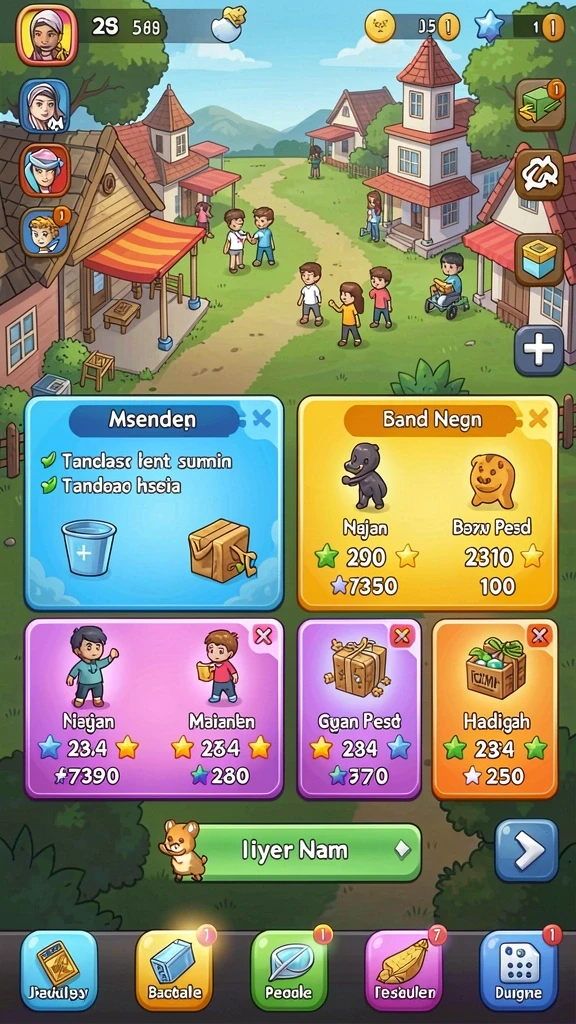Switch to the Duigne tab

519,970
